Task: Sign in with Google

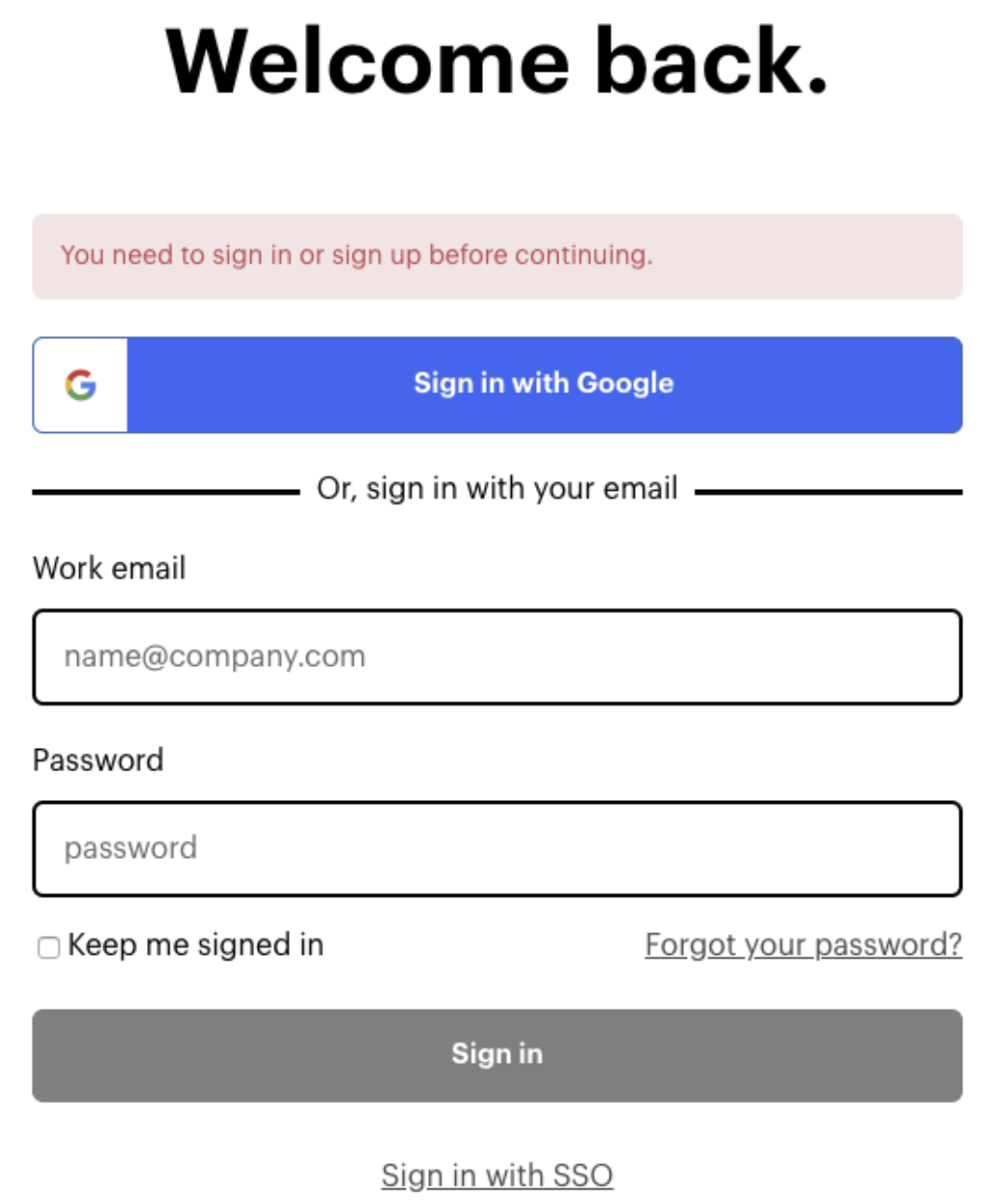Action: [498, 385]
